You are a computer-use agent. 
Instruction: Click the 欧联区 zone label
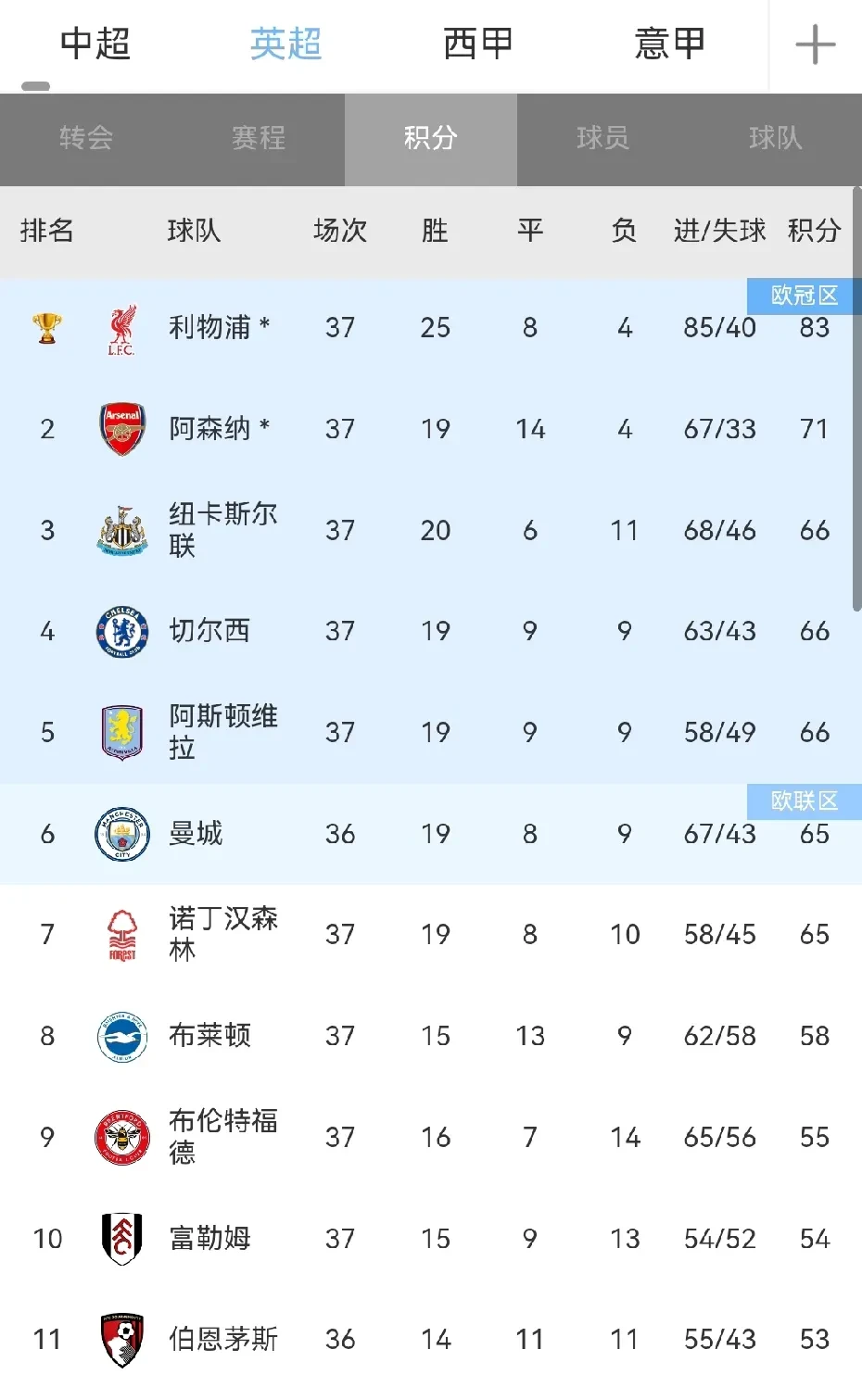pyautogui.click(x=803, y=801)
